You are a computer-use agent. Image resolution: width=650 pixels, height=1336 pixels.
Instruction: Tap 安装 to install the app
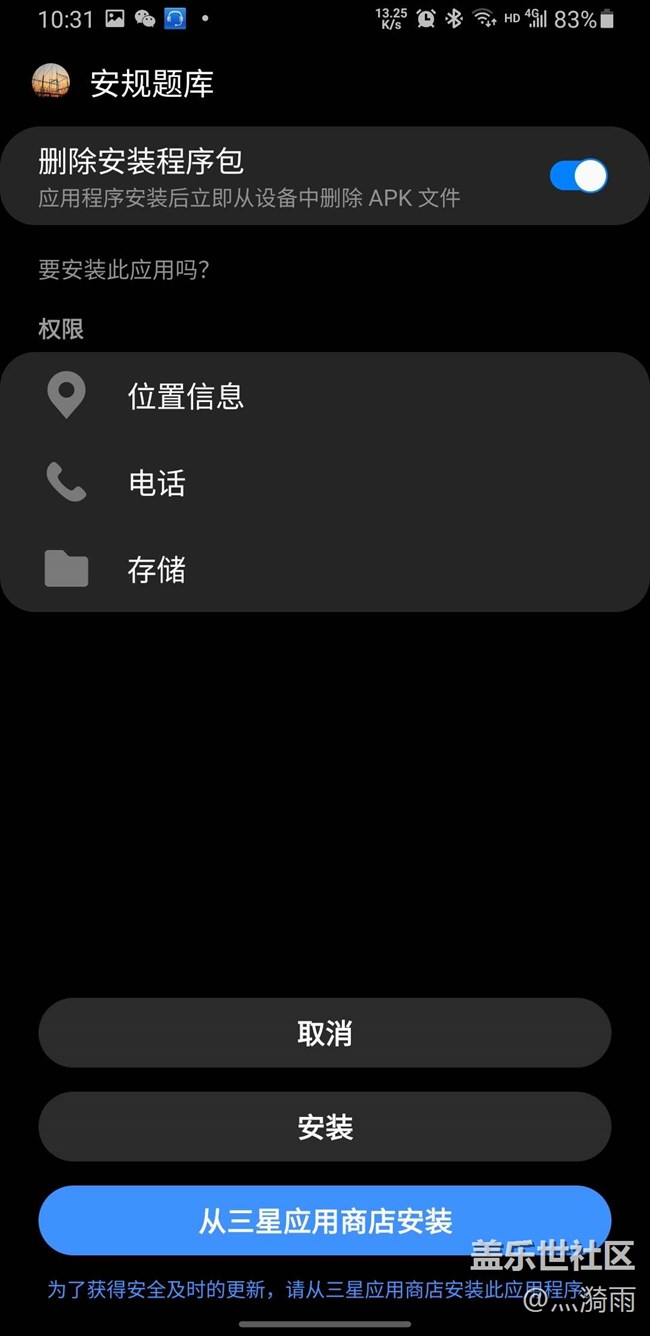click(x=324, y=1127)
